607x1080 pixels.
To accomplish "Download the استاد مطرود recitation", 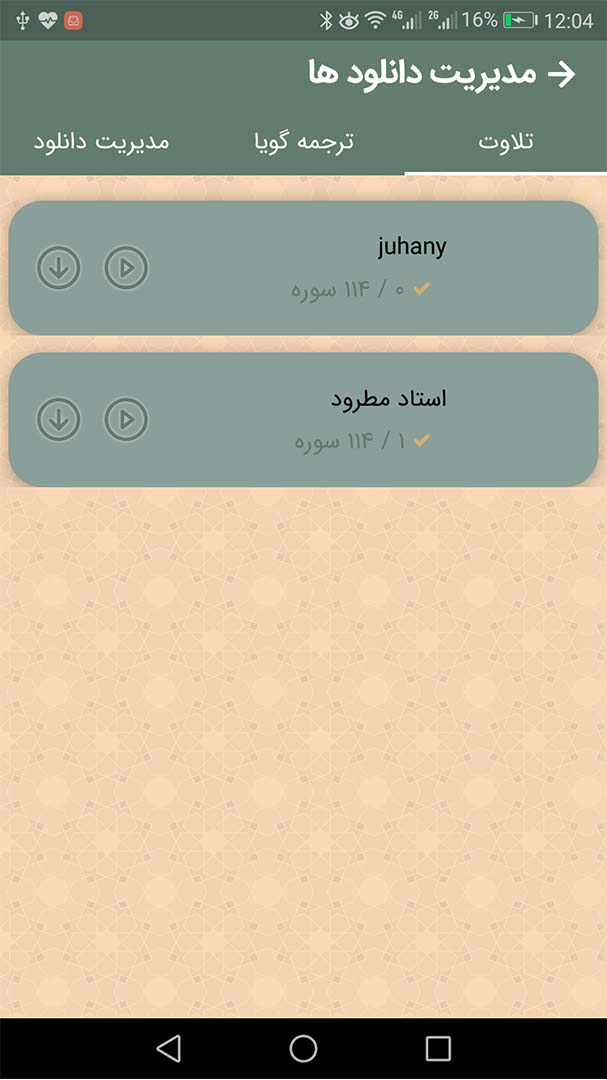I will [x=59, y=419].
